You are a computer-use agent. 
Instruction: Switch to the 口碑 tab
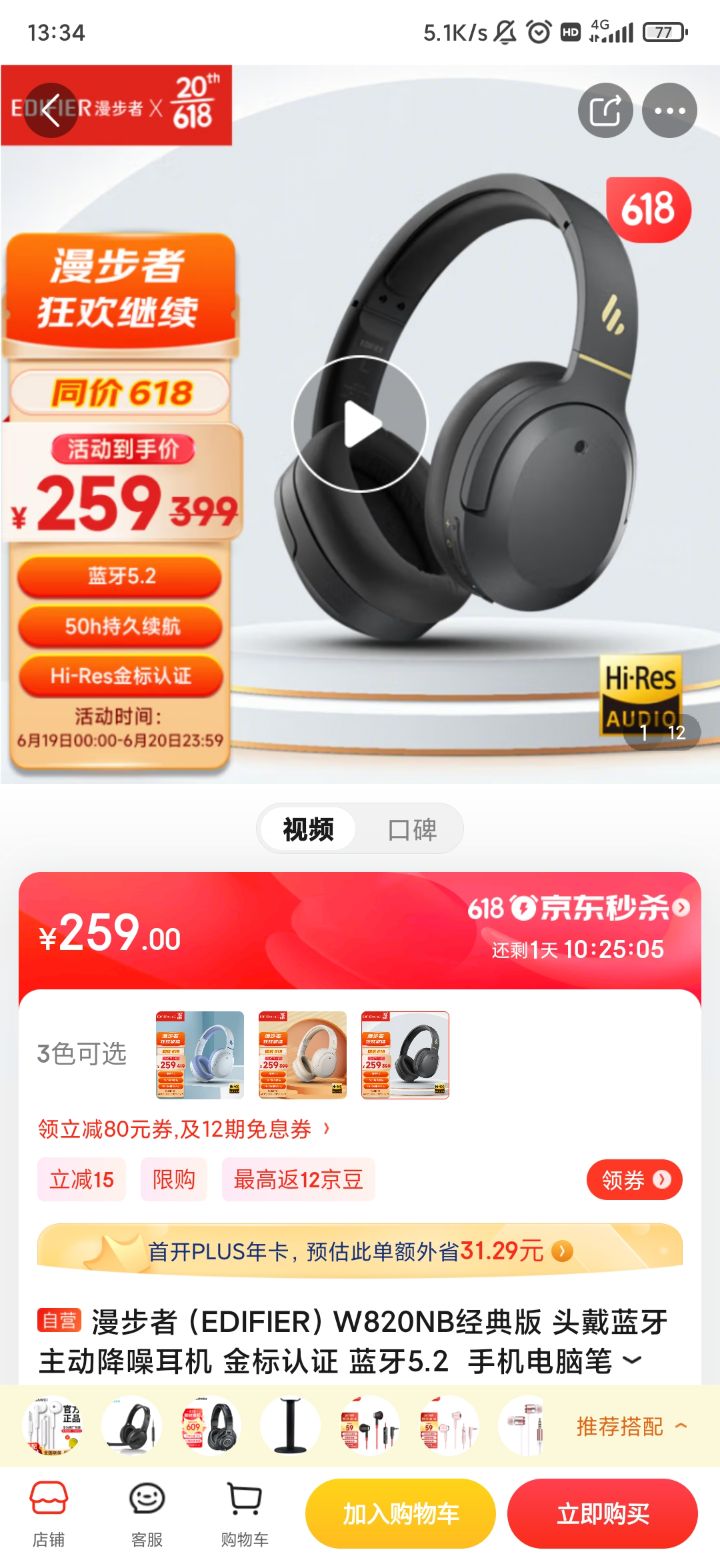pyautogui.click(x=412, y=830)
